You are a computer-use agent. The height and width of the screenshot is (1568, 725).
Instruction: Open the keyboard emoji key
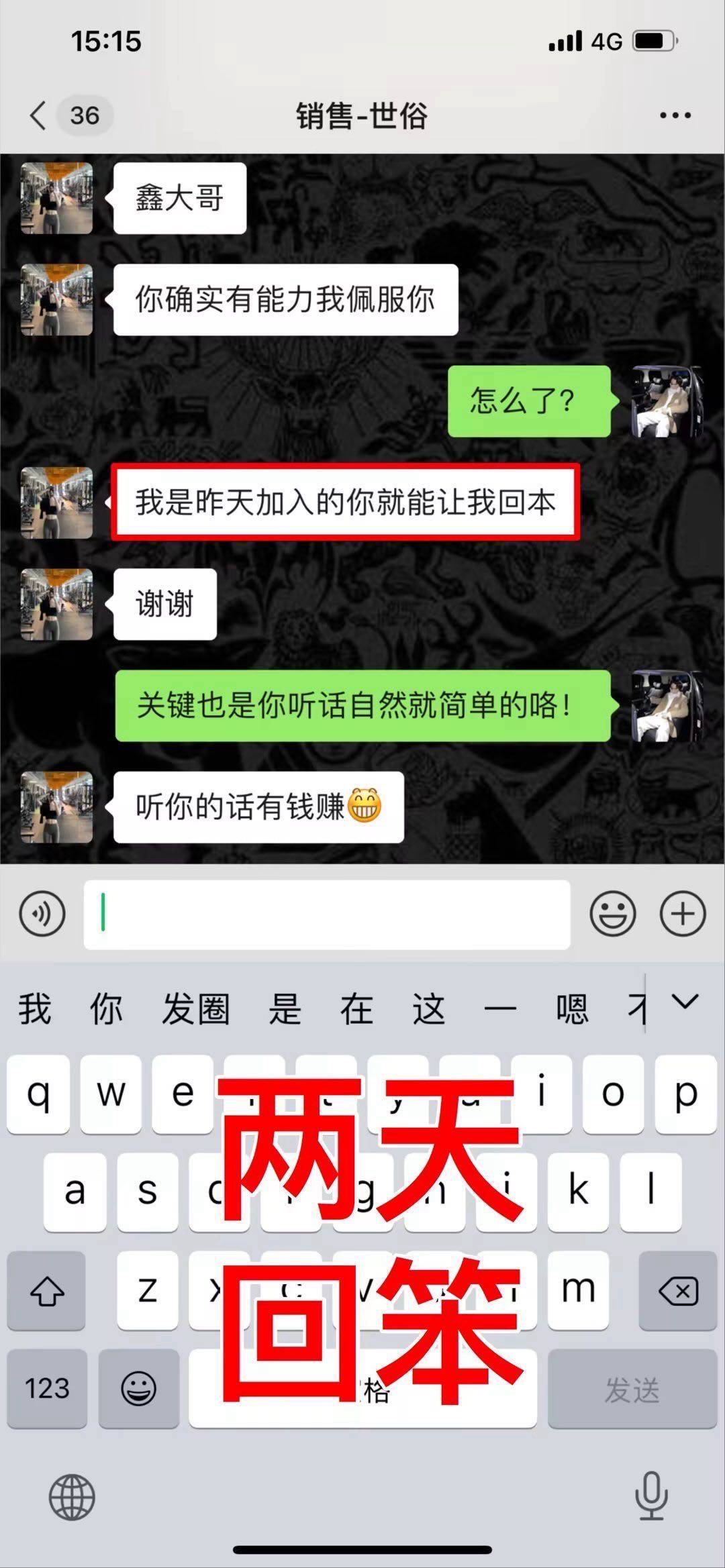pos(139,1388)
